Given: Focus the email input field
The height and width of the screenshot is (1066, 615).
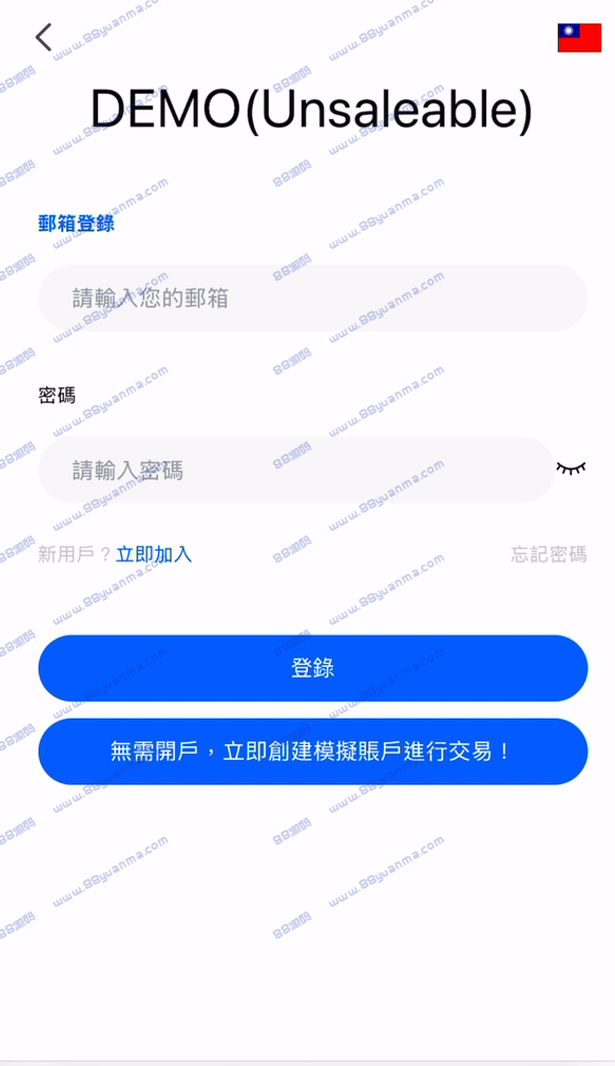Looking at the screenshot, I should tap(313, 298).
